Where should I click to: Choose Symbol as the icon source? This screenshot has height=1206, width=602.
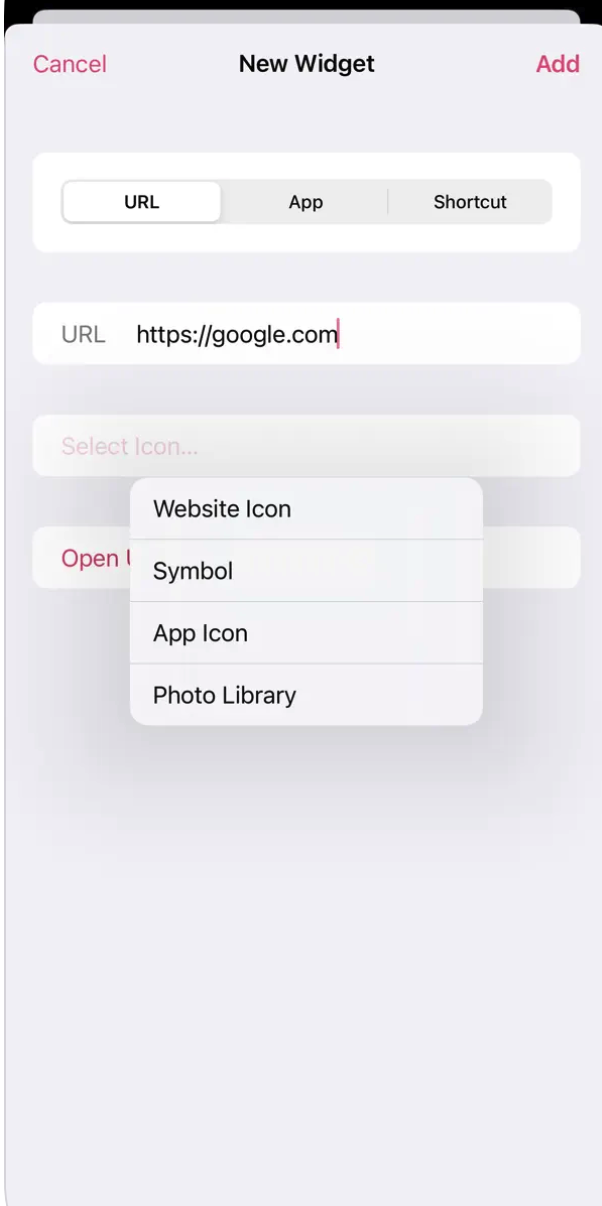click(x=306, y=571)
